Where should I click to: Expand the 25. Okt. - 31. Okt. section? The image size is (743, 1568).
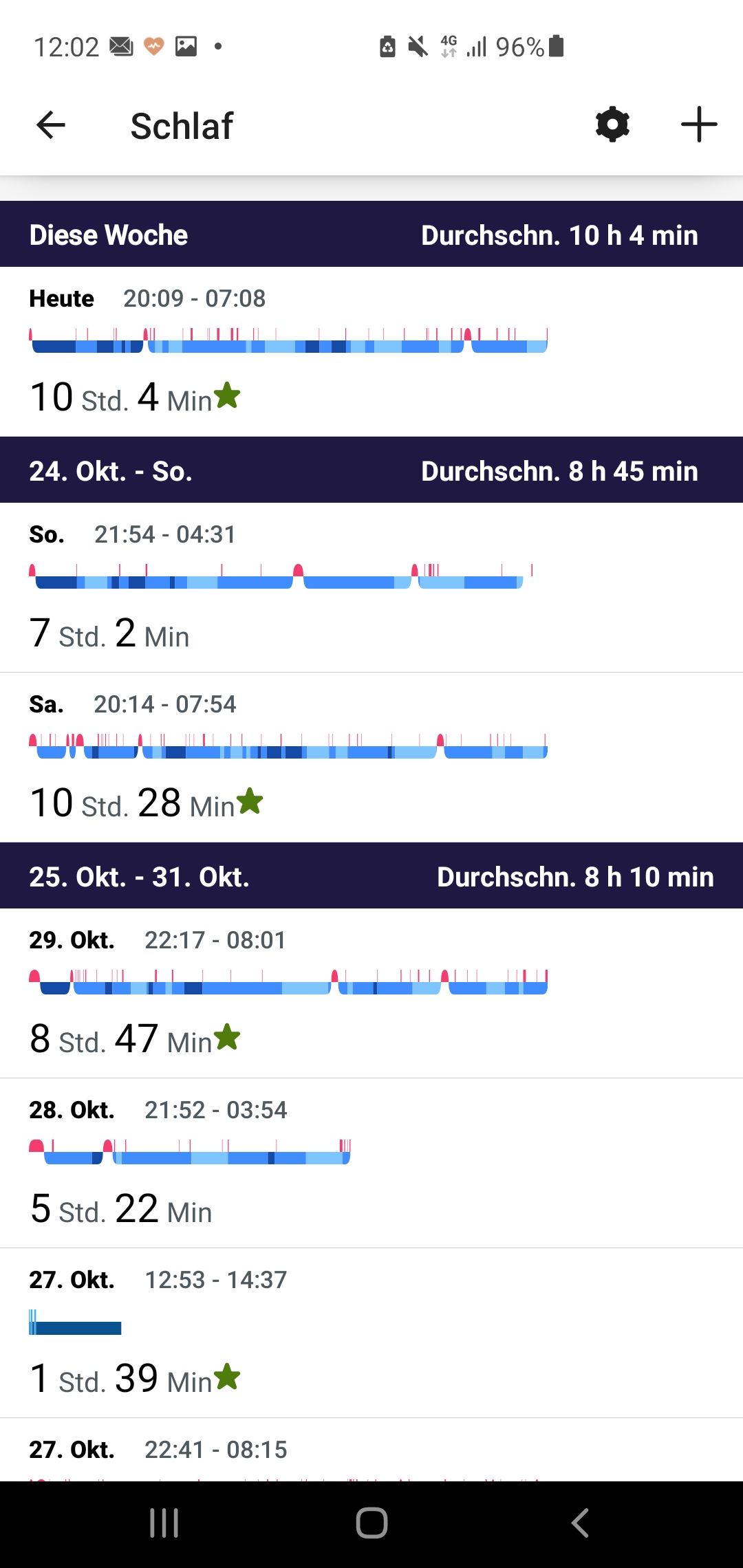[x=371, y=876]
